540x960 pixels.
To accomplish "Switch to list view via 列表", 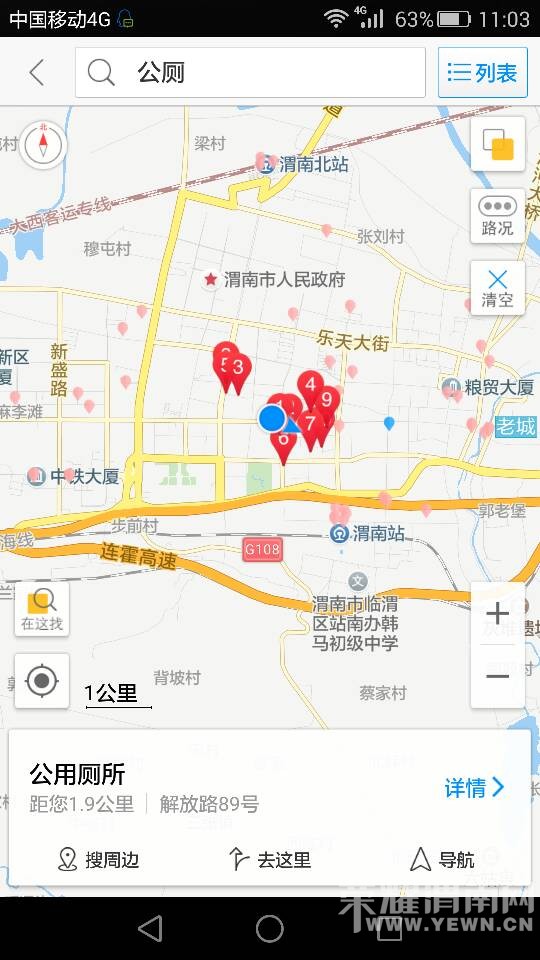I will [x=482, y=73].
